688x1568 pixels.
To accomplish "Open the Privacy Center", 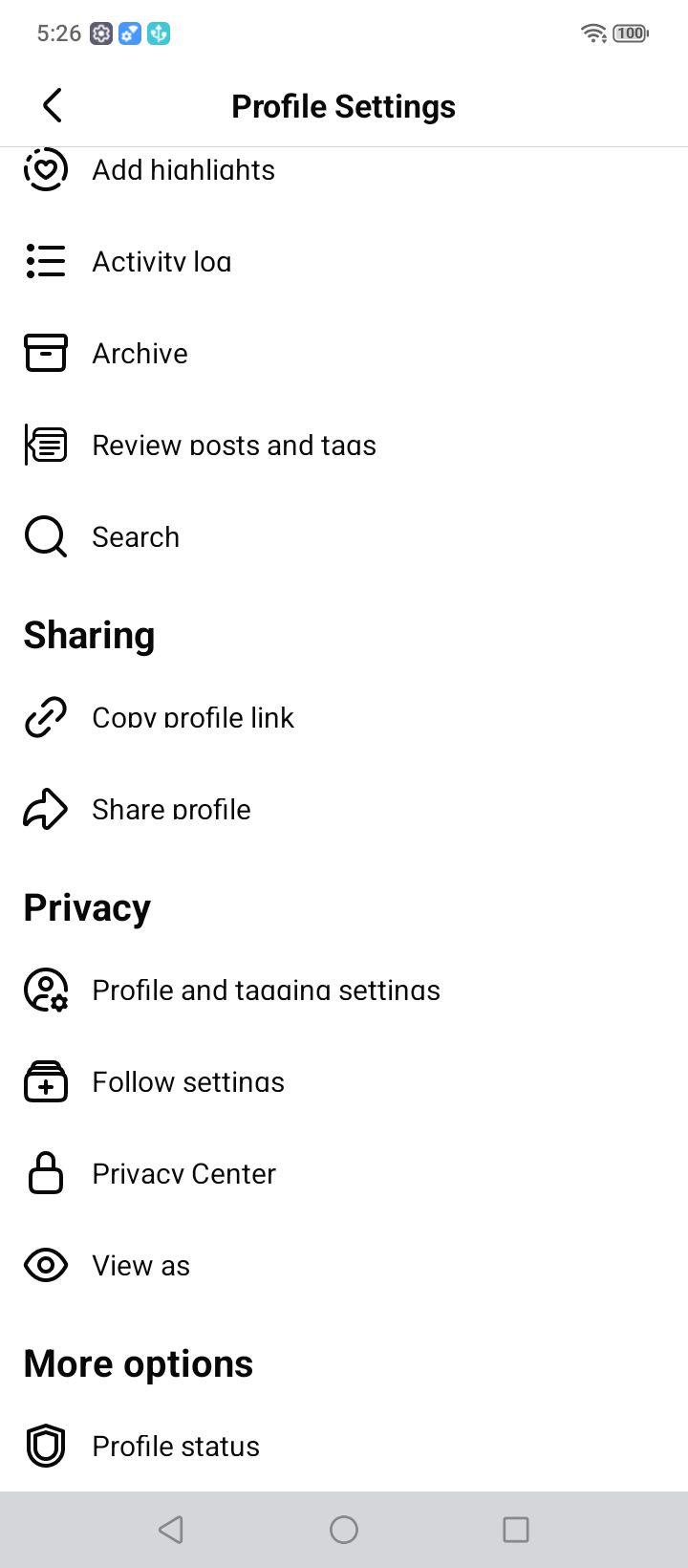I will click(x=344, y=1173).
